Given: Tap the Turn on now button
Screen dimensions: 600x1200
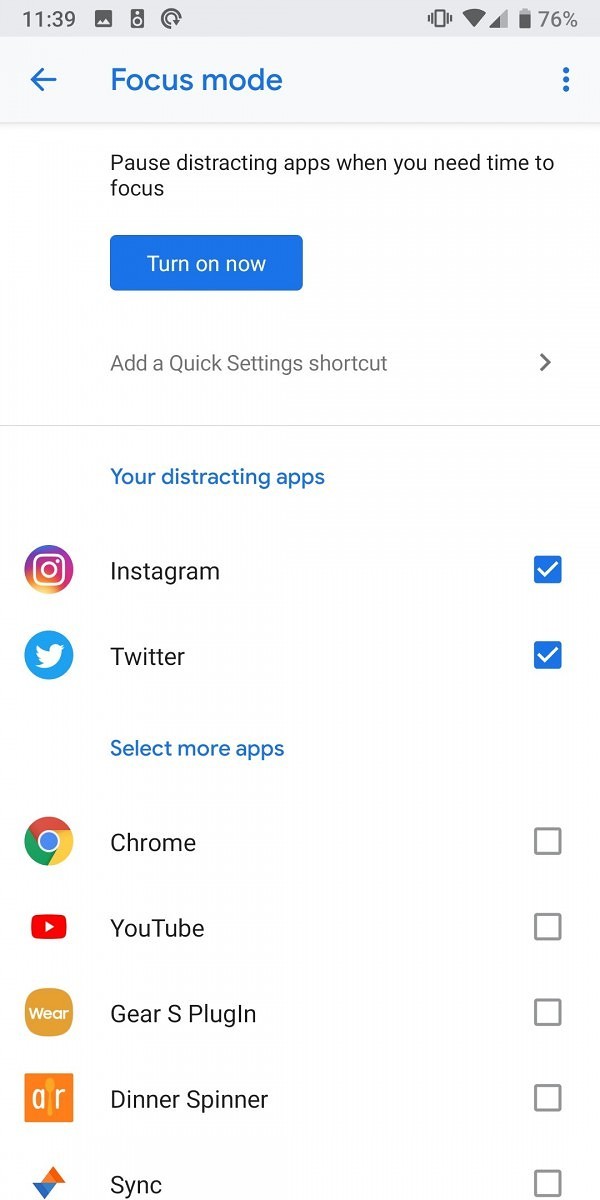Looking at the screenshot, I should click(206, 263).
